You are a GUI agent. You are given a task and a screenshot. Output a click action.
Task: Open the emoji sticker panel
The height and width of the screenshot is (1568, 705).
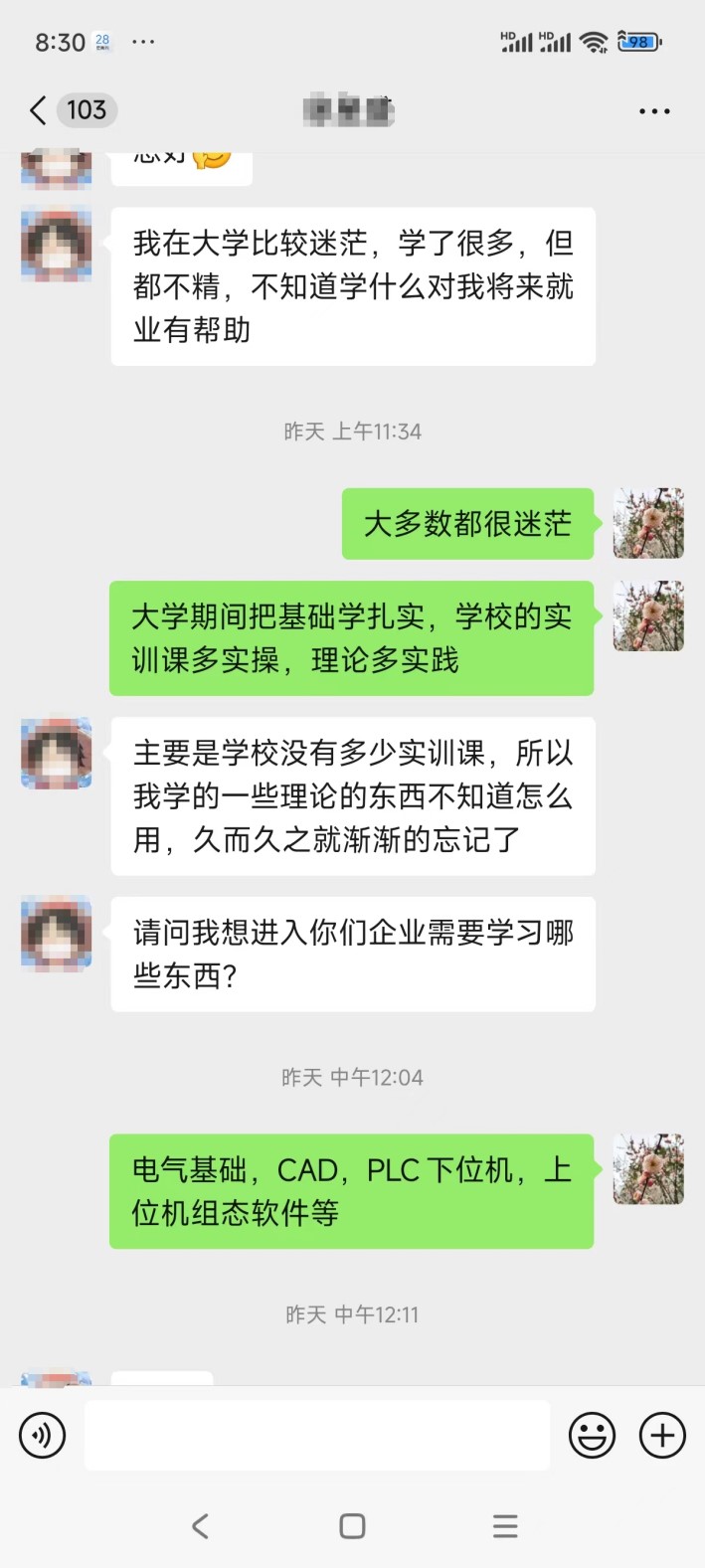click(x=592, y=1436)
